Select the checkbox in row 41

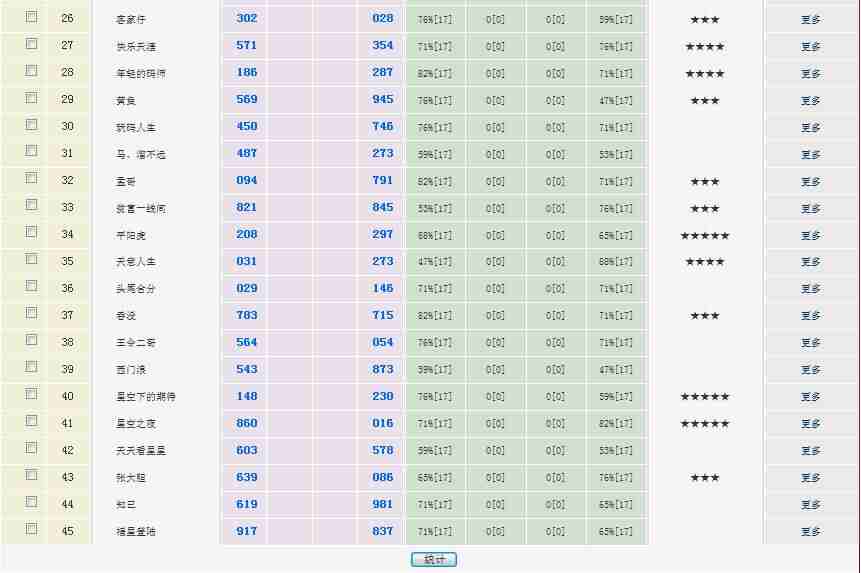coord(32,422)
